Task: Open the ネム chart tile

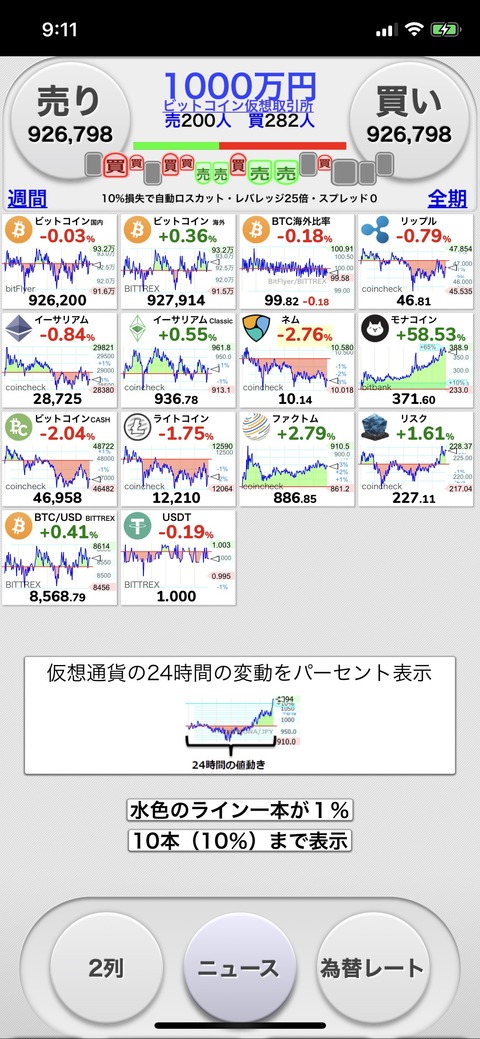Action: 297,360
